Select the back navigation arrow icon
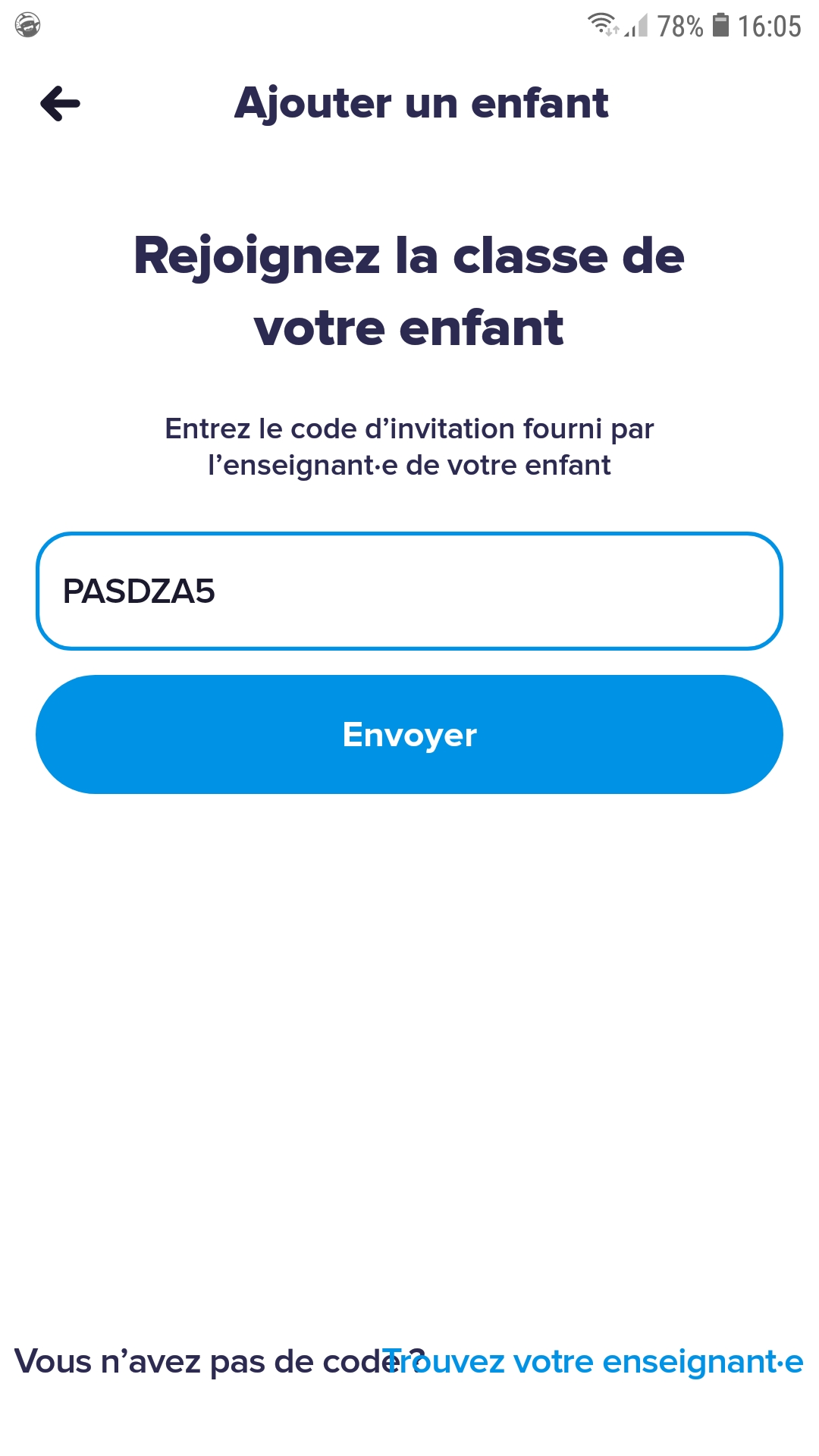Viewport: 819px width, 1456px height. tap(61, 105)
